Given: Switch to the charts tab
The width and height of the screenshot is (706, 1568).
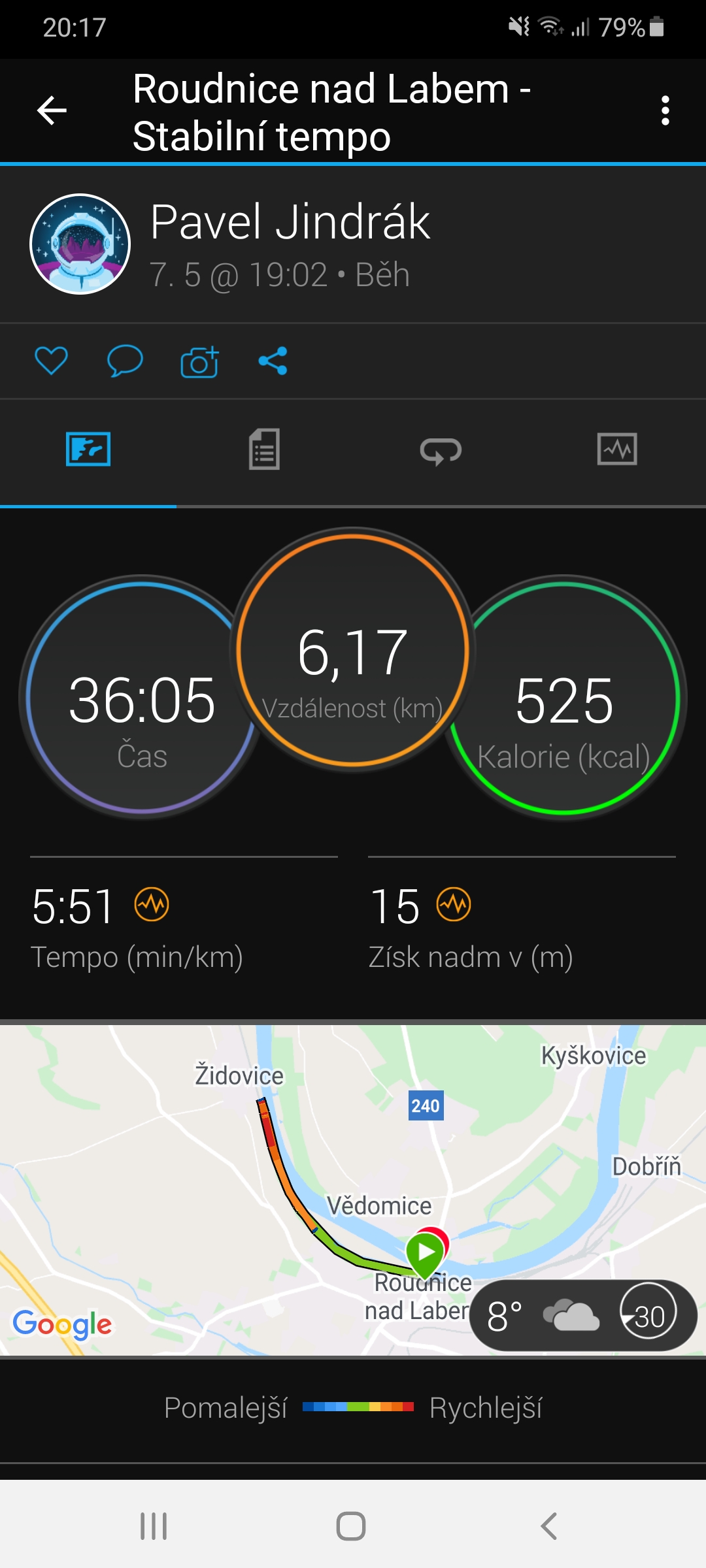Looking at the screenshot, I should [617, 449].
